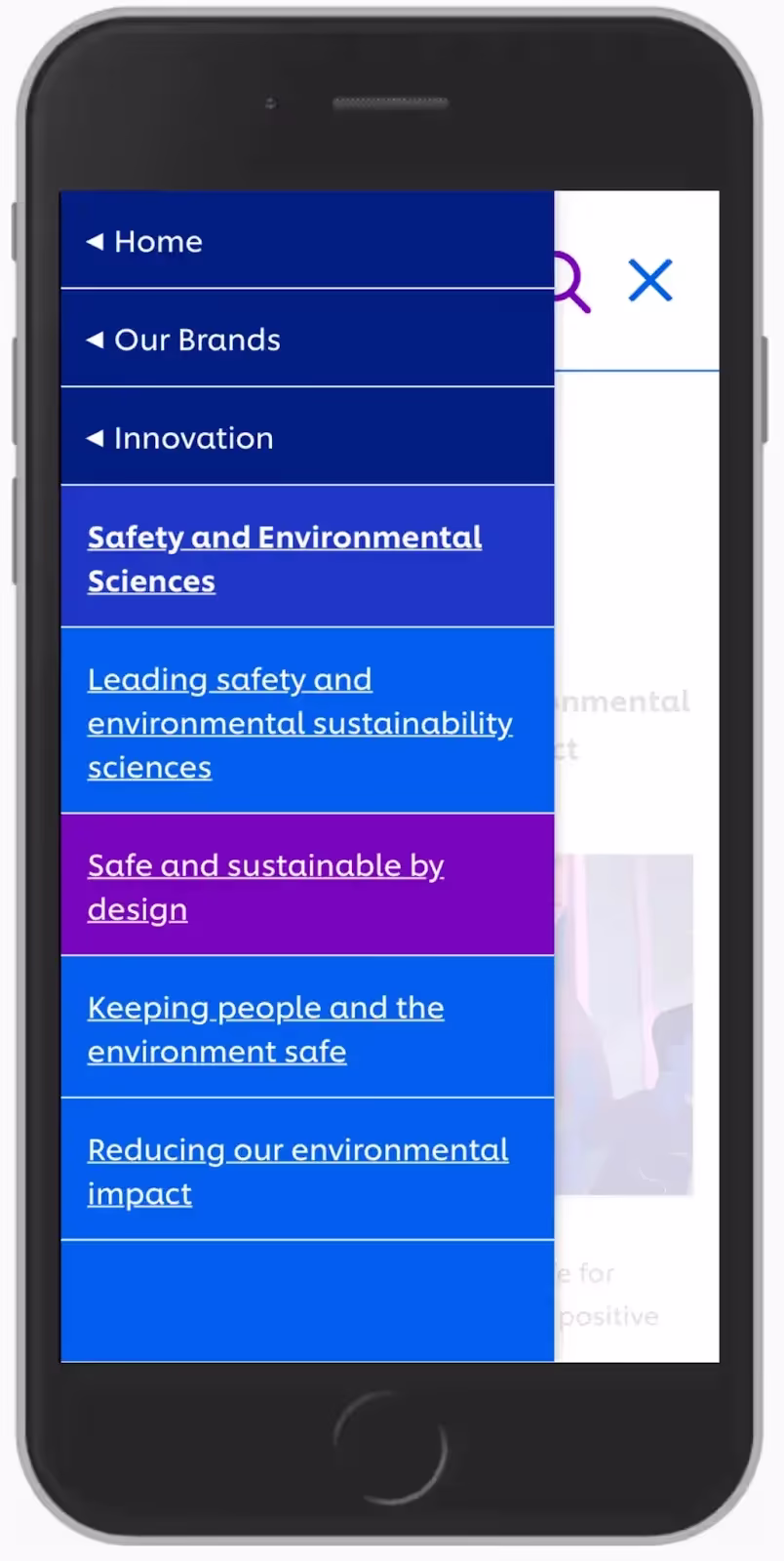Open Keeping people and the environment safe
784x1561 pixels.
click(x=265, y=1029)
